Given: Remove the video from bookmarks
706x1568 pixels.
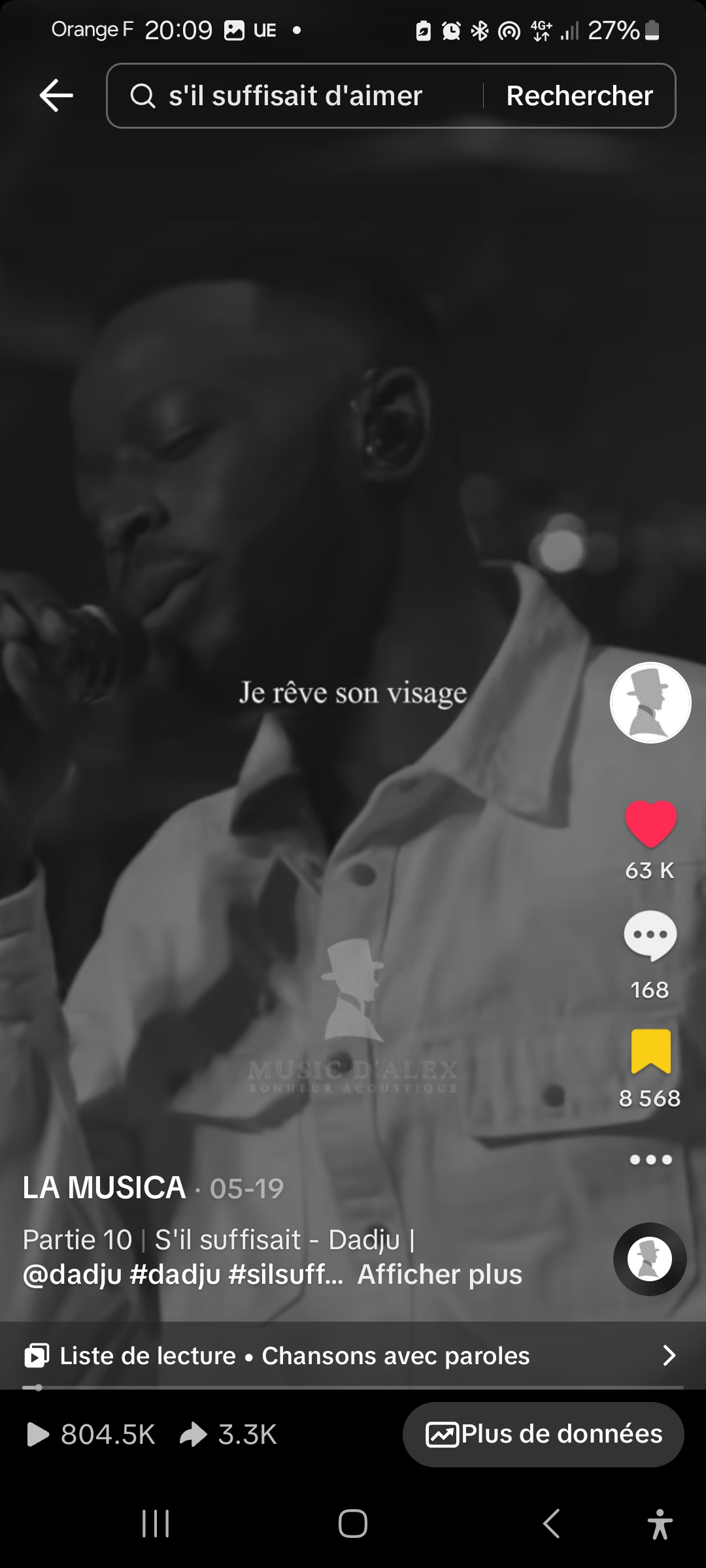Looking at the screenshot, I should [x=650, y=1051].
